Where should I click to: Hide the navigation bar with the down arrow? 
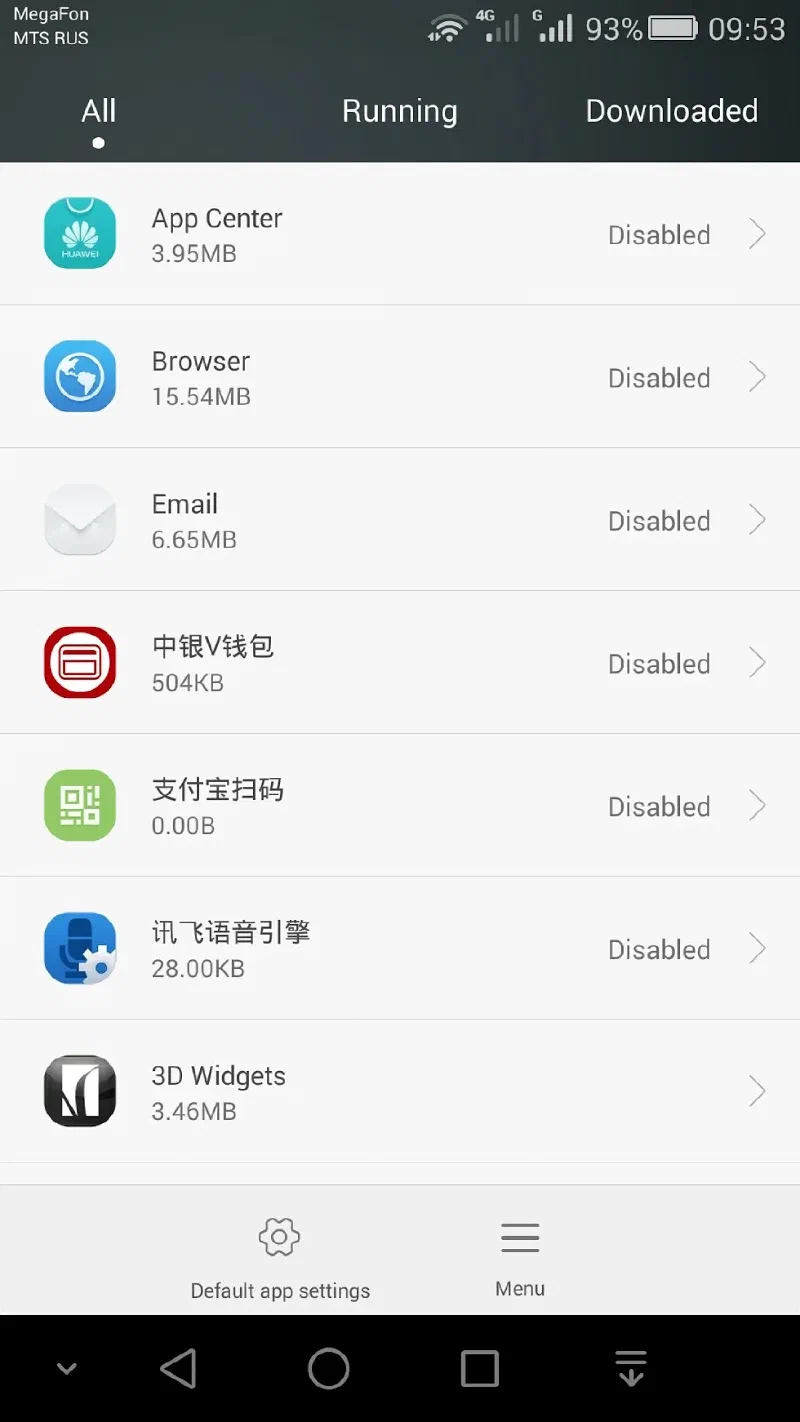pos(67,1369)
